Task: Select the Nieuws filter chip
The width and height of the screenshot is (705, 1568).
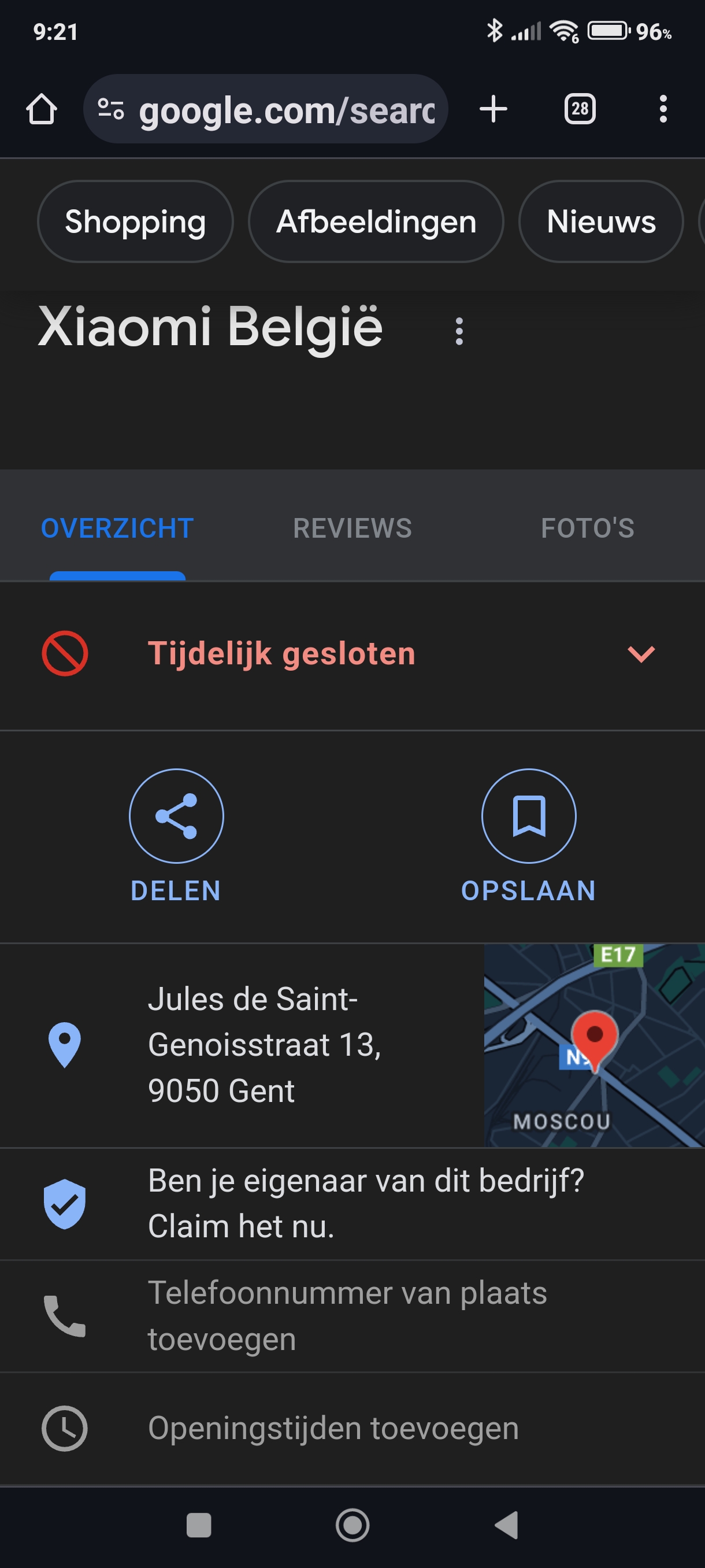Action: (601, 221)
